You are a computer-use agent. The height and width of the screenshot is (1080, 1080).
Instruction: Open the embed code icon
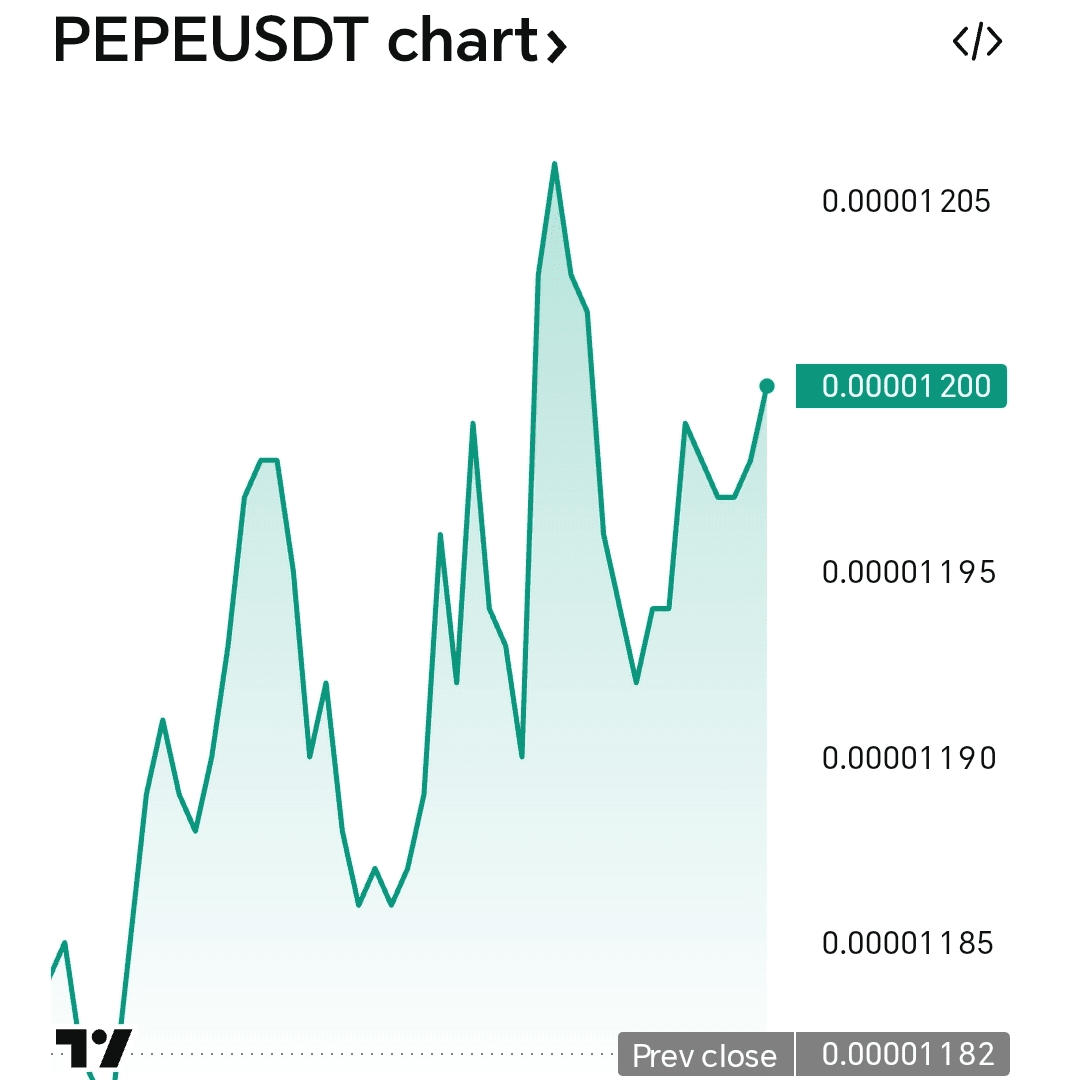tap(977, 42)
